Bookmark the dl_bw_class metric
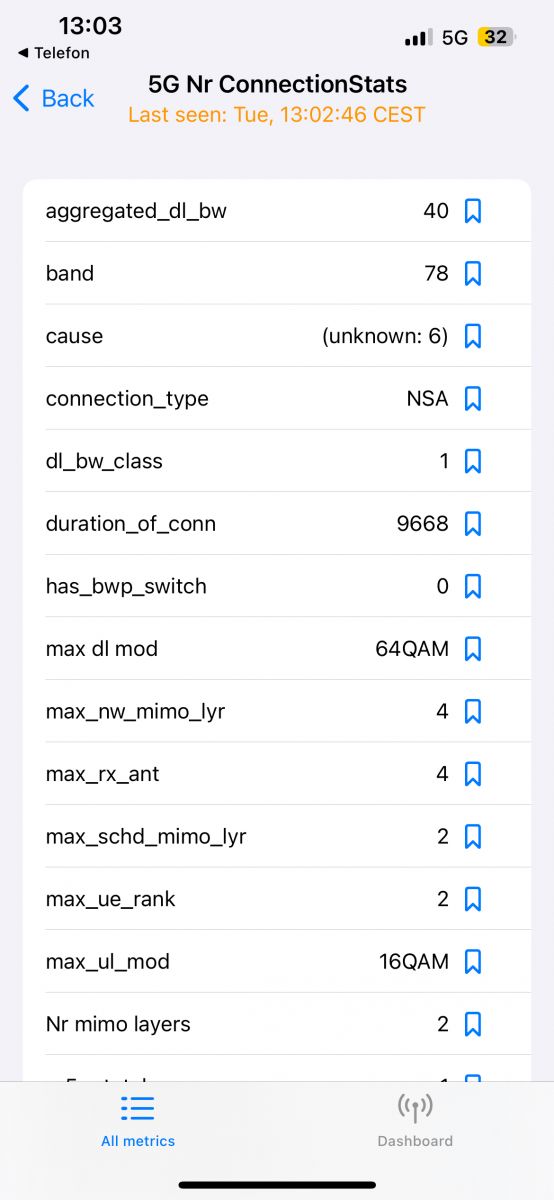Screen dimensions: 554x1200 pos(473,461)
